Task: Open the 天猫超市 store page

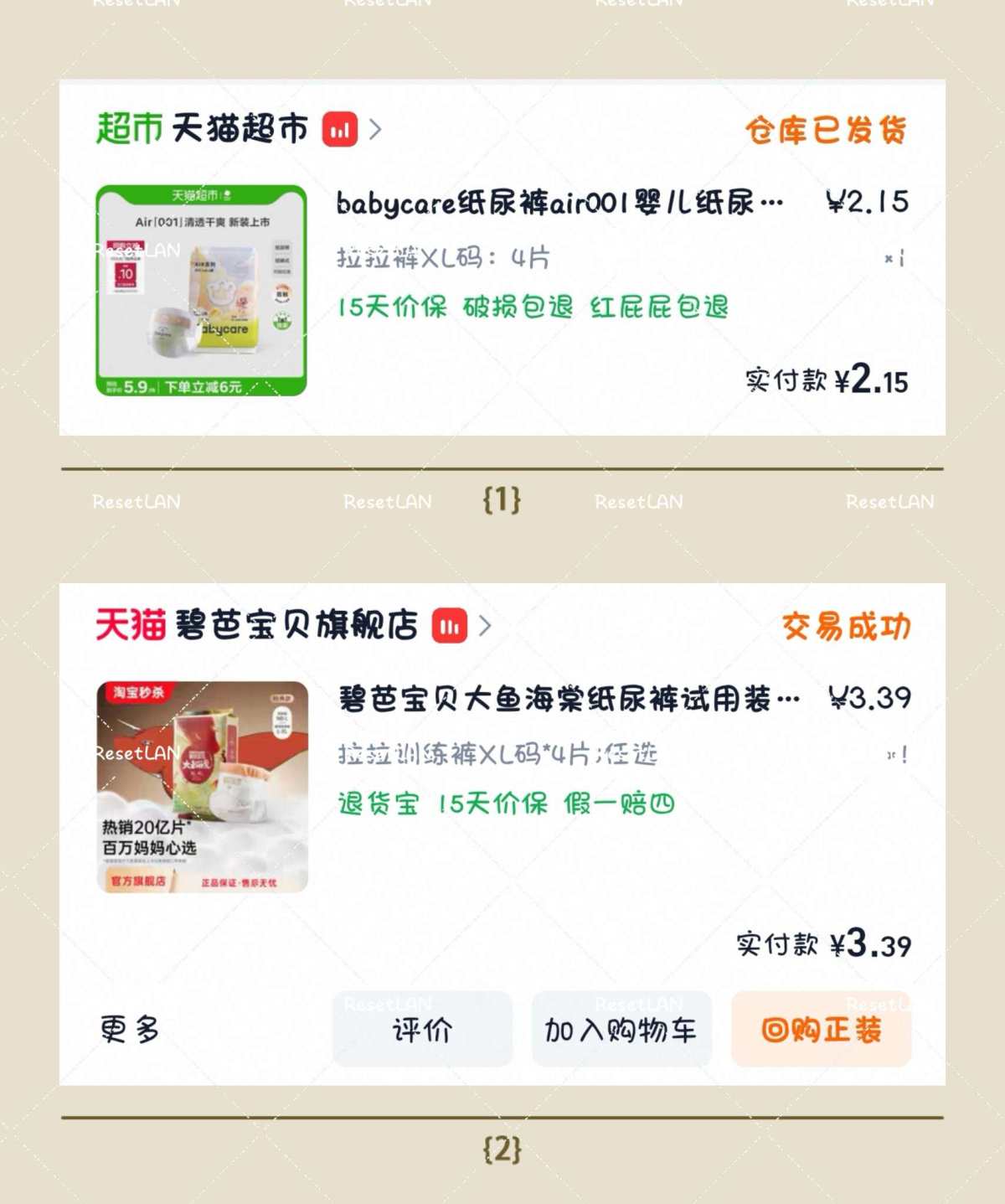Action: coord(239,128)
